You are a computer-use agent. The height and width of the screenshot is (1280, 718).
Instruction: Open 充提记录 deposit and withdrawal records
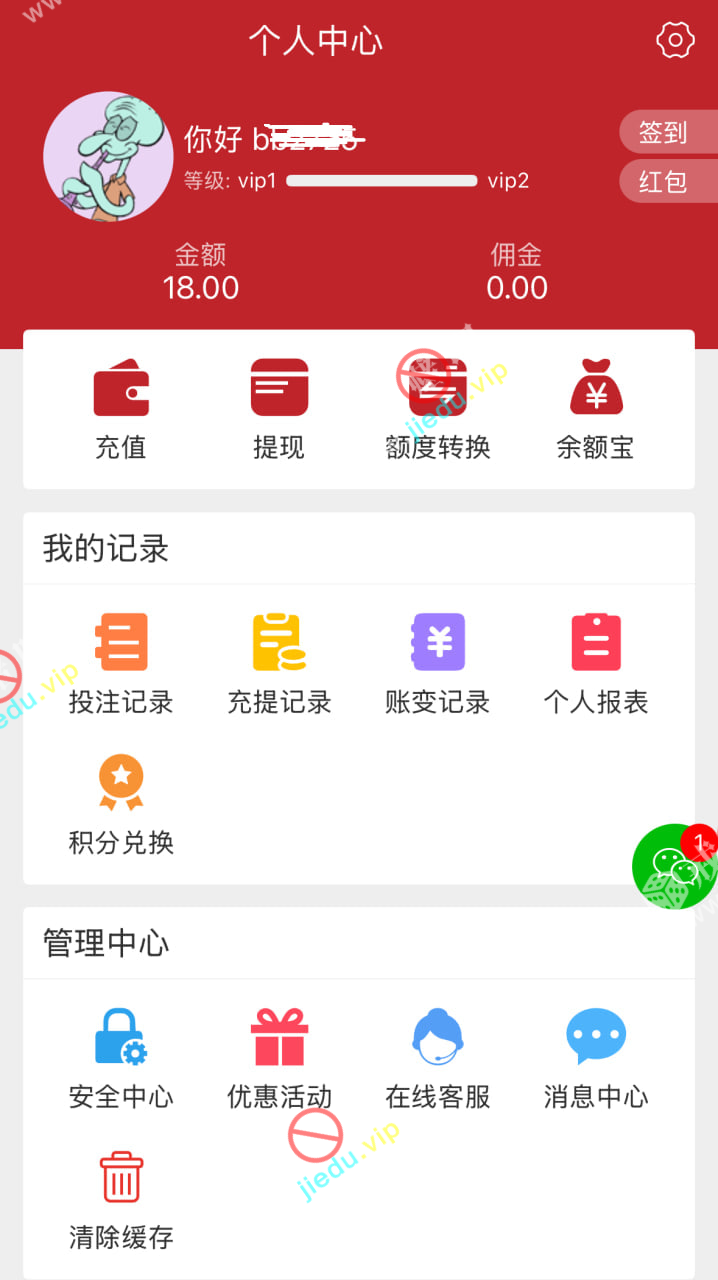click(x=279, y=664)
